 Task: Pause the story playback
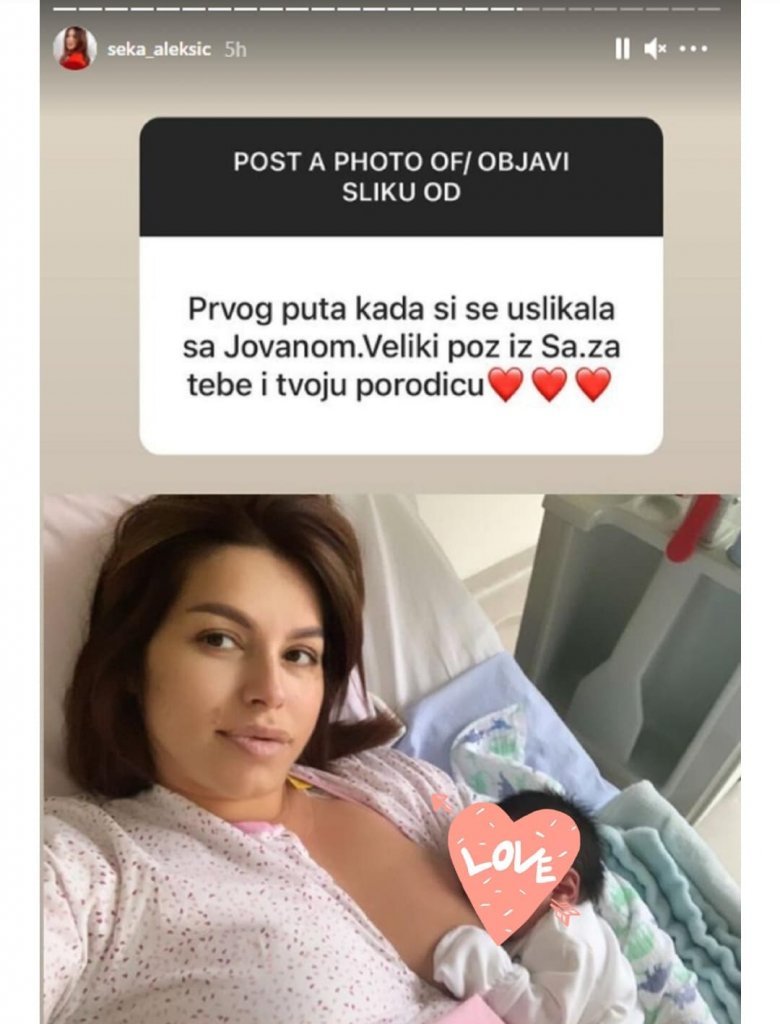[x=622, y=48]
